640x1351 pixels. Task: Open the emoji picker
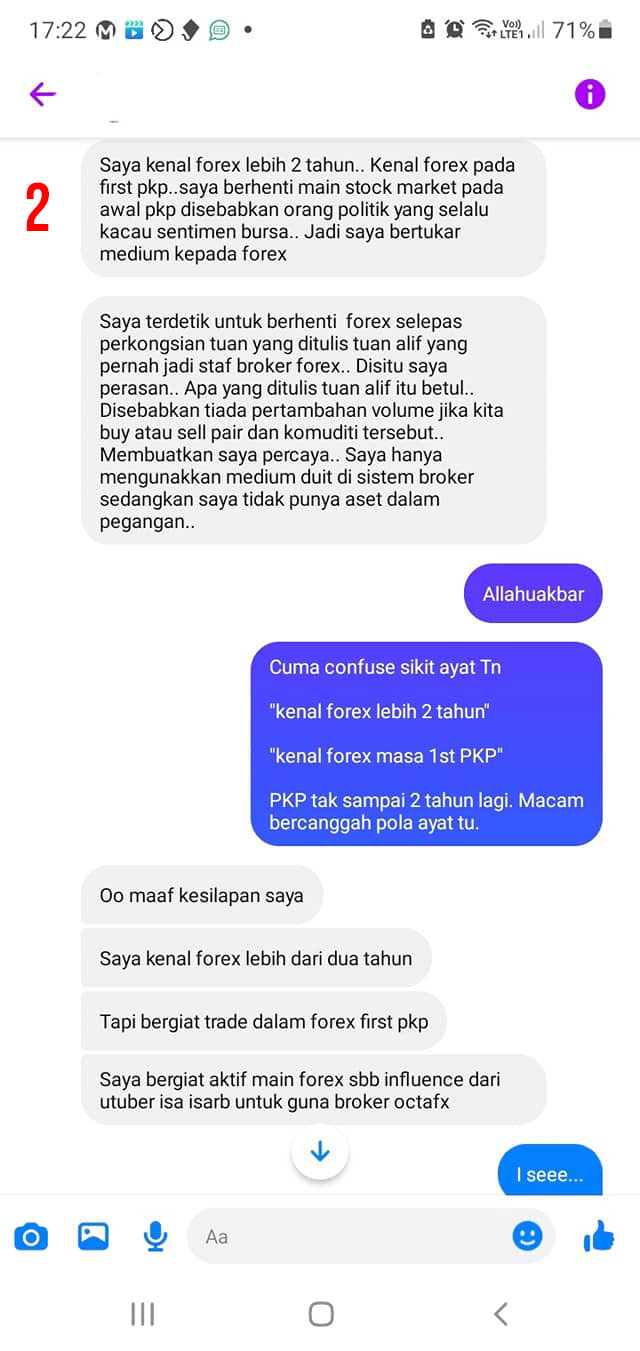coord(527,1236)
